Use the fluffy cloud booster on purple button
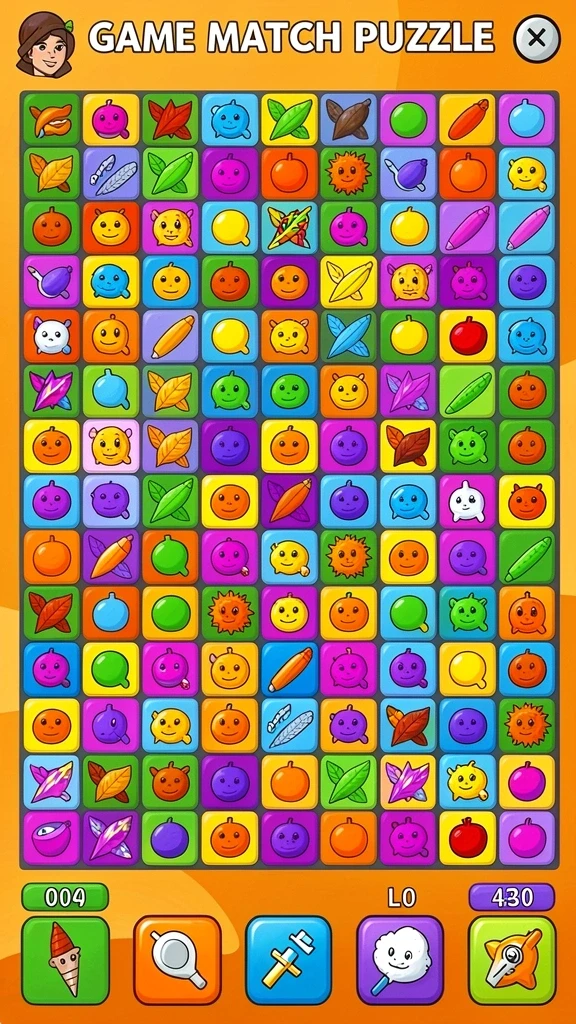The height and width of the screenshot is (1024, 576). coord(400,959)
